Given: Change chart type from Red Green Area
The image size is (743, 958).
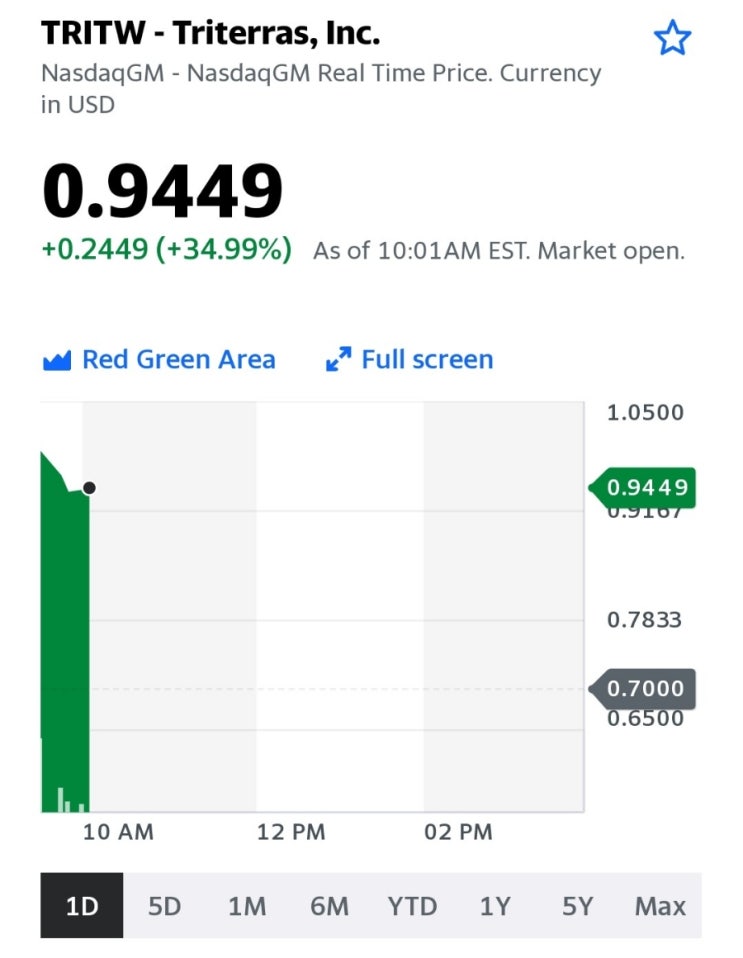Looking at the screenshot, I should coord(159,360).
